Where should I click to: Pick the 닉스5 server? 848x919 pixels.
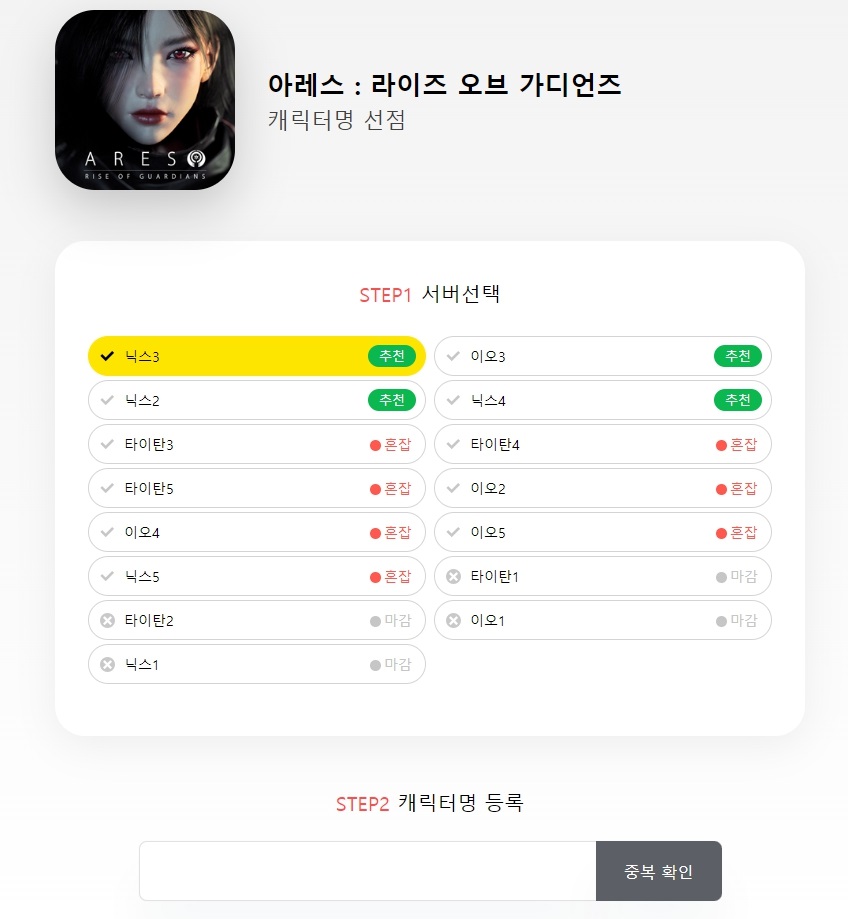[256, 576]
